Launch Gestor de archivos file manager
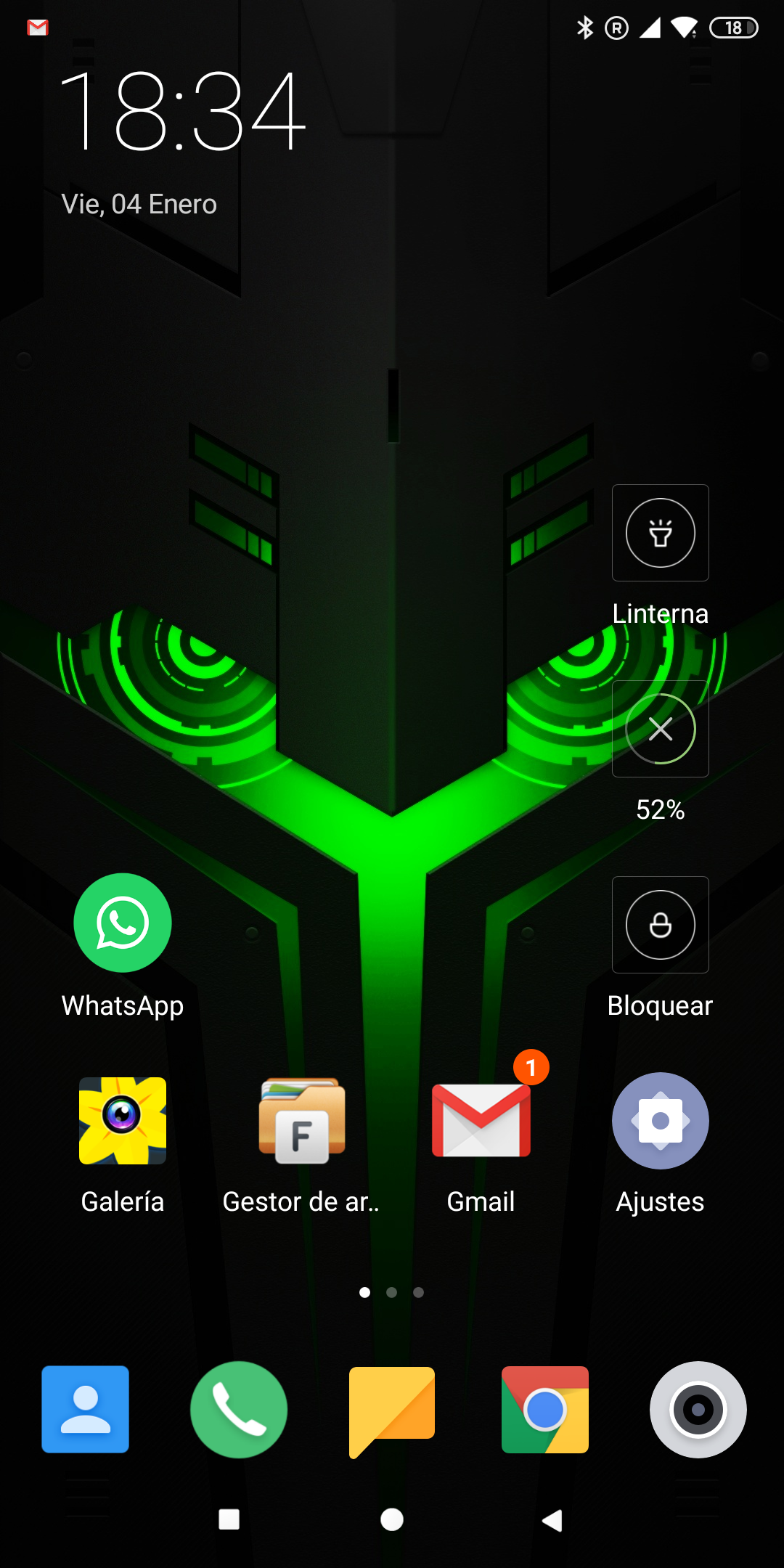The height and width of the screenshot is (1568, 784). coord(302,1121)
